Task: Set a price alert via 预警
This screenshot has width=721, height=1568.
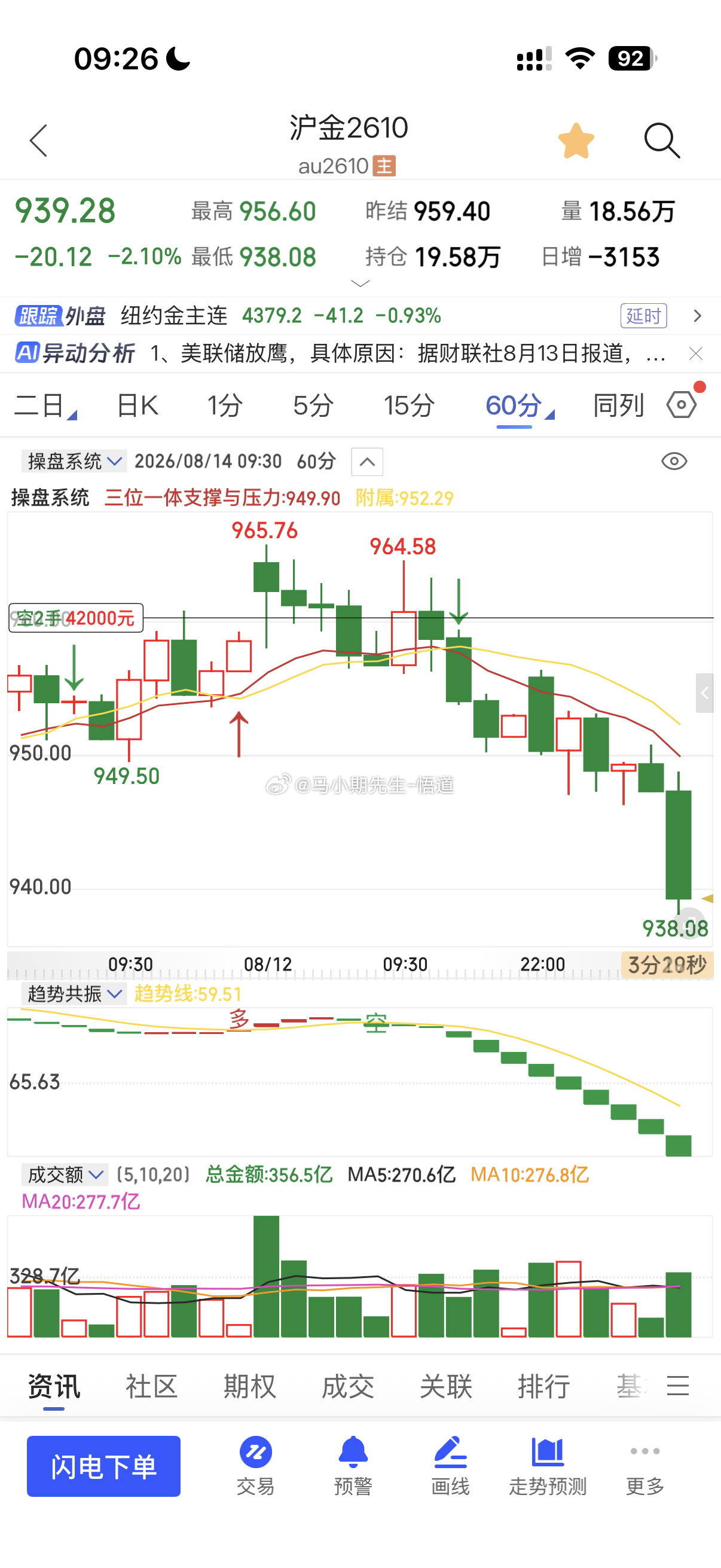Action: tap(353, 1466)
